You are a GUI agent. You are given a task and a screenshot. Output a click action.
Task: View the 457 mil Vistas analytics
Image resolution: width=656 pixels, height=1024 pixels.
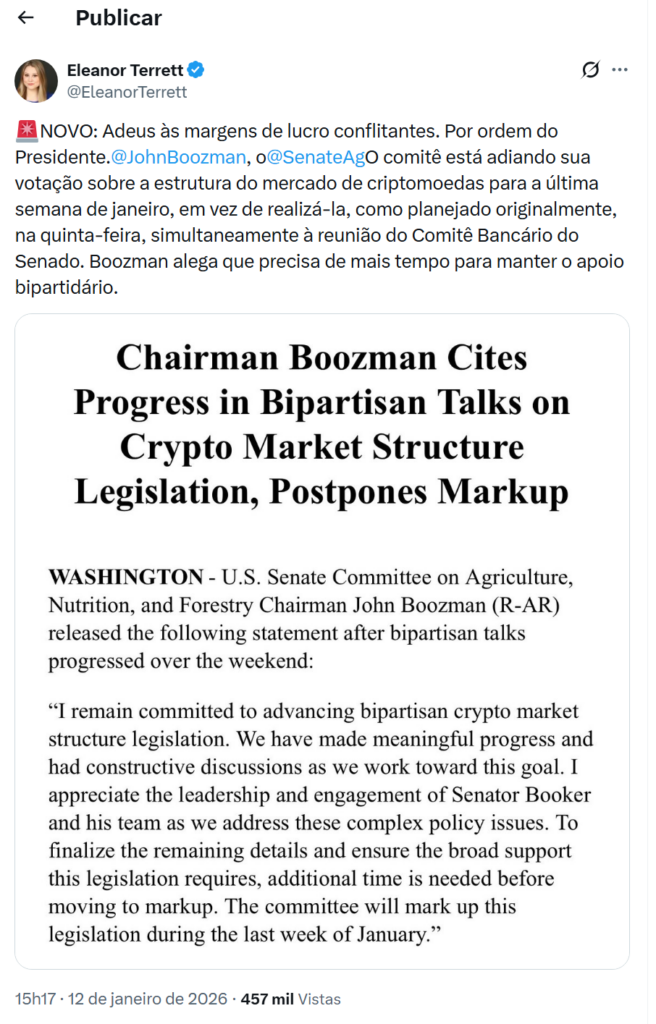point(297,998)
